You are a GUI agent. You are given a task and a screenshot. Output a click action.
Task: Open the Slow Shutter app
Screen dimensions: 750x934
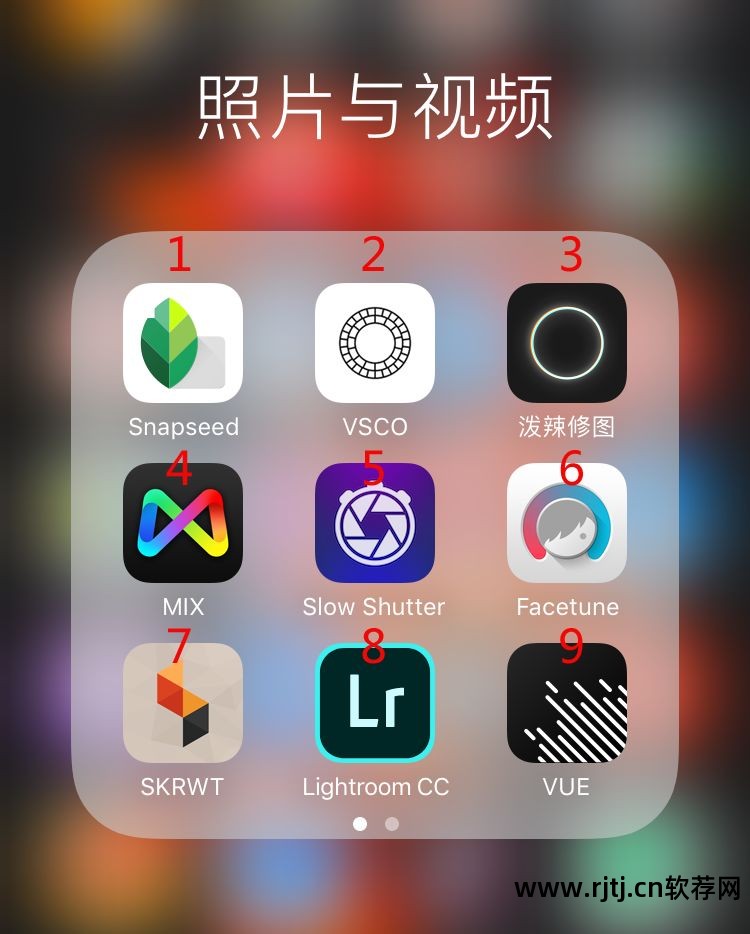coord(375,523)
